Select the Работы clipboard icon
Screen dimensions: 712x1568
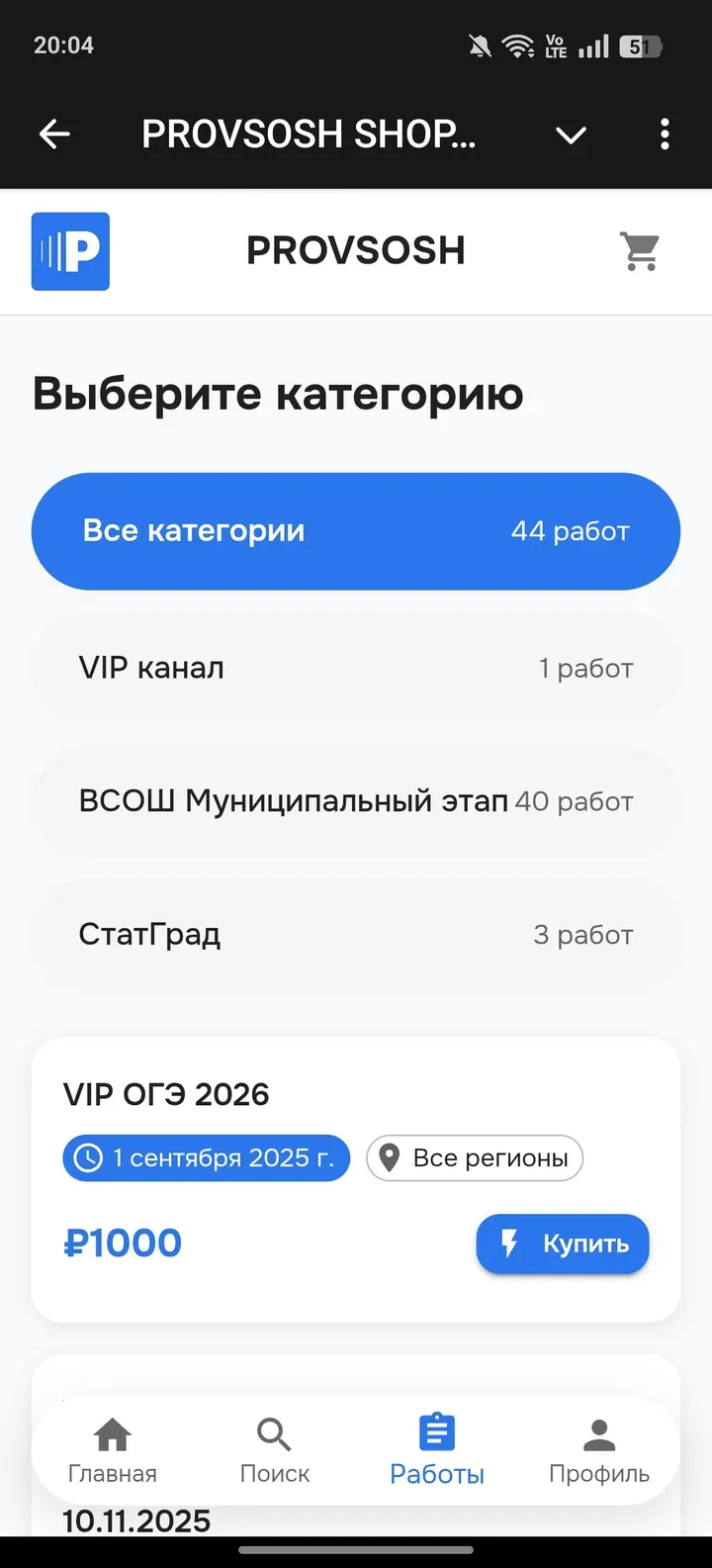(x=436, y=1430)
